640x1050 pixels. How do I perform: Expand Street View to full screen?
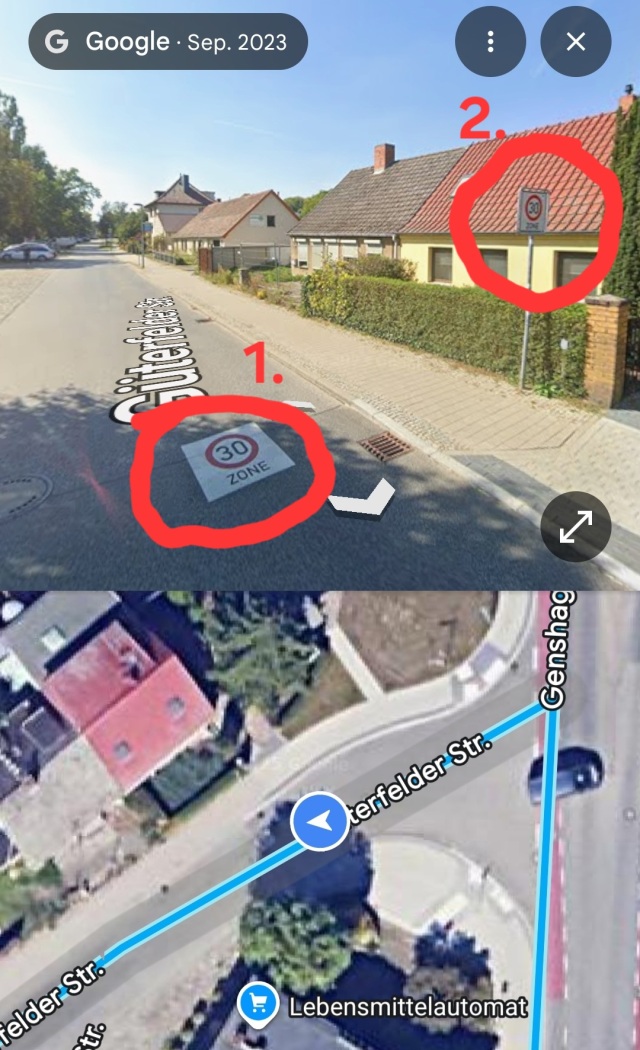[576, 526]
